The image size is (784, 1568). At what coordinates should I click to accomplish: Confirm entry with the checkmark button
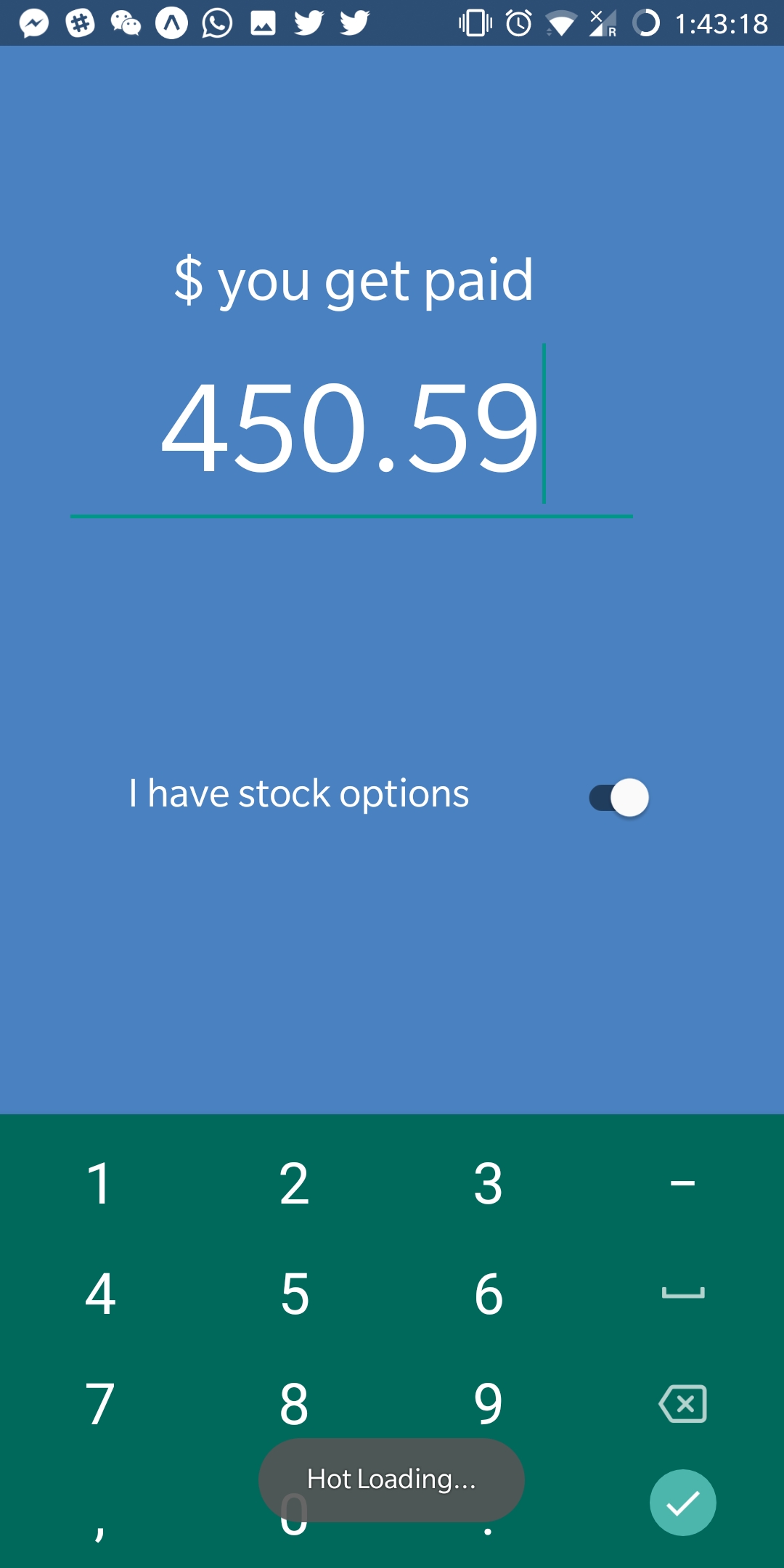coord(682,1503)
